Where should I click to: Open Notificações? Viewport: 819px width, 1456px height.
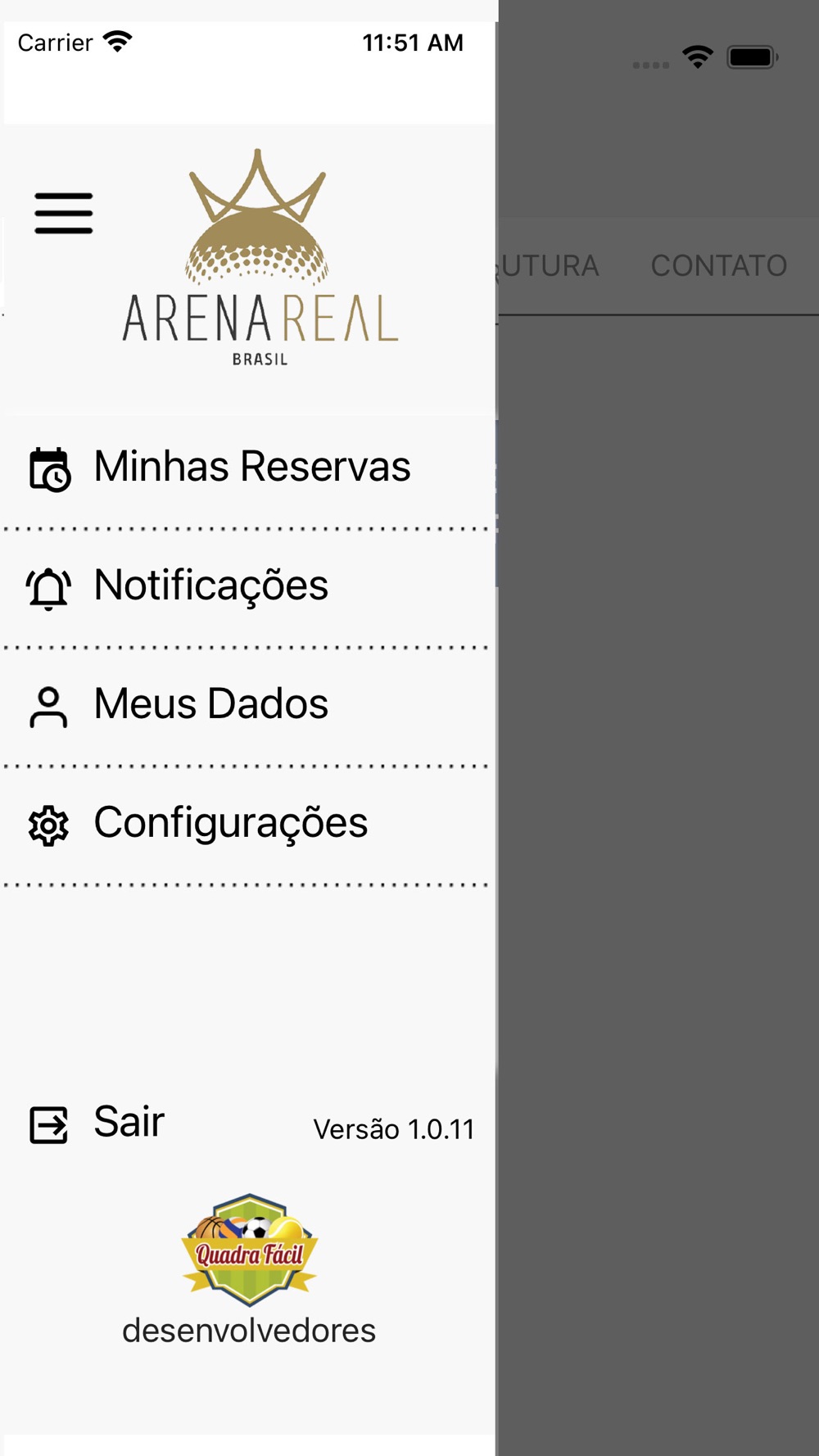(x=247, y=588)
